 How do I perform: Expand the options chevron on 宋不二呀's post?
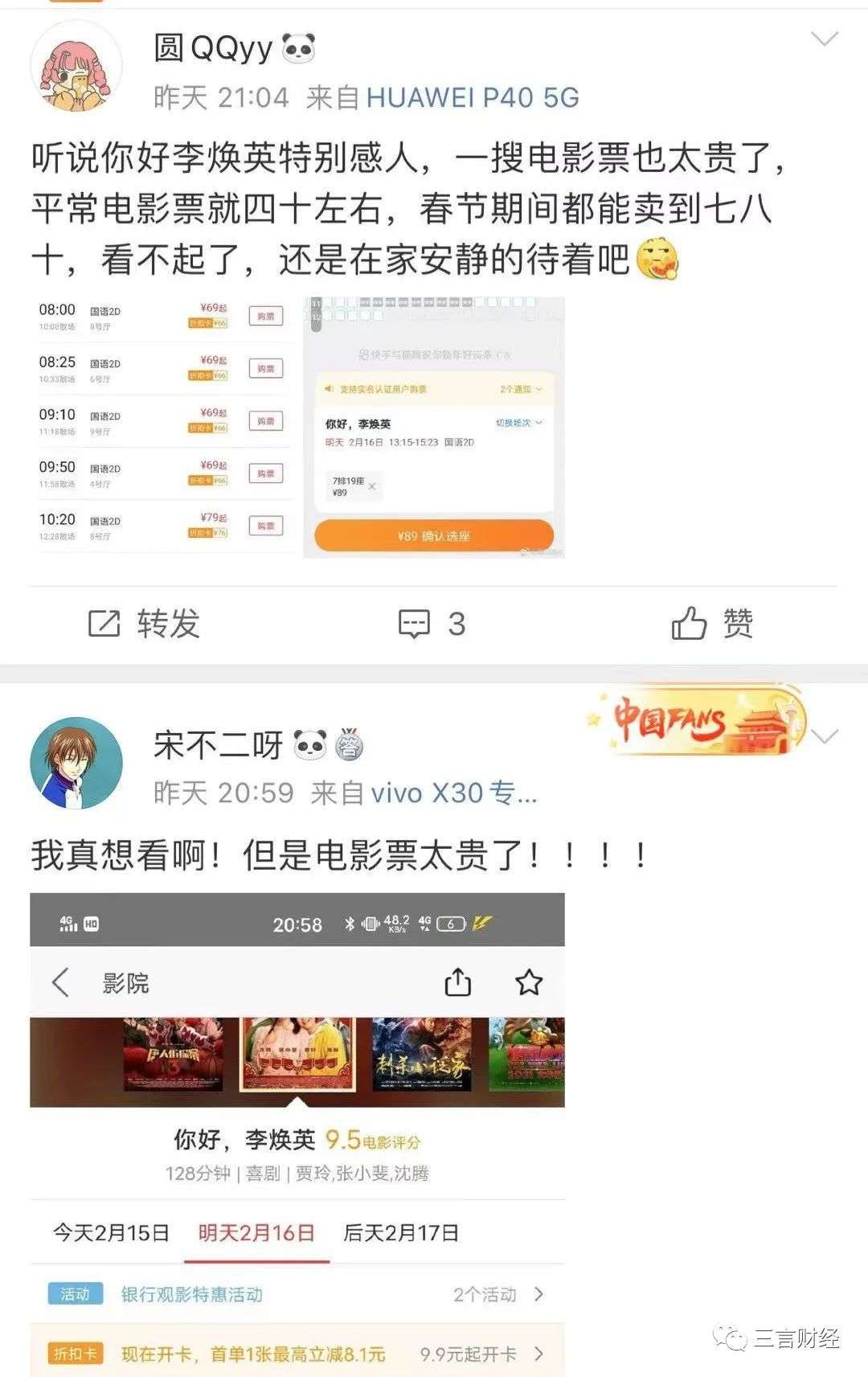click(x=825, y=736)
